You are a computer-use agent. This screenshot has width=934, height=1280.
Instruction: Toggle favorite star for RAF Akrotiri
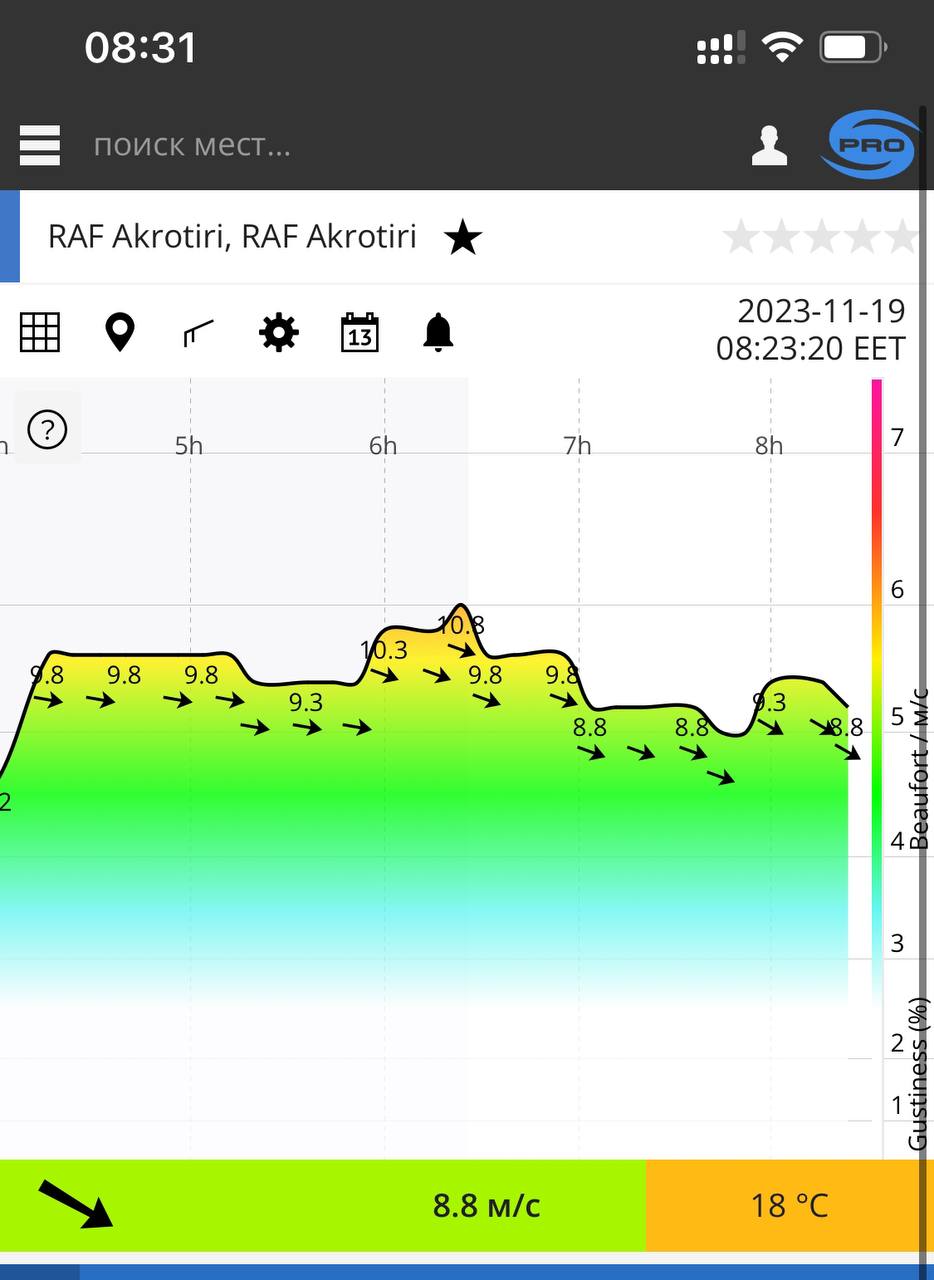pos(463,238)
